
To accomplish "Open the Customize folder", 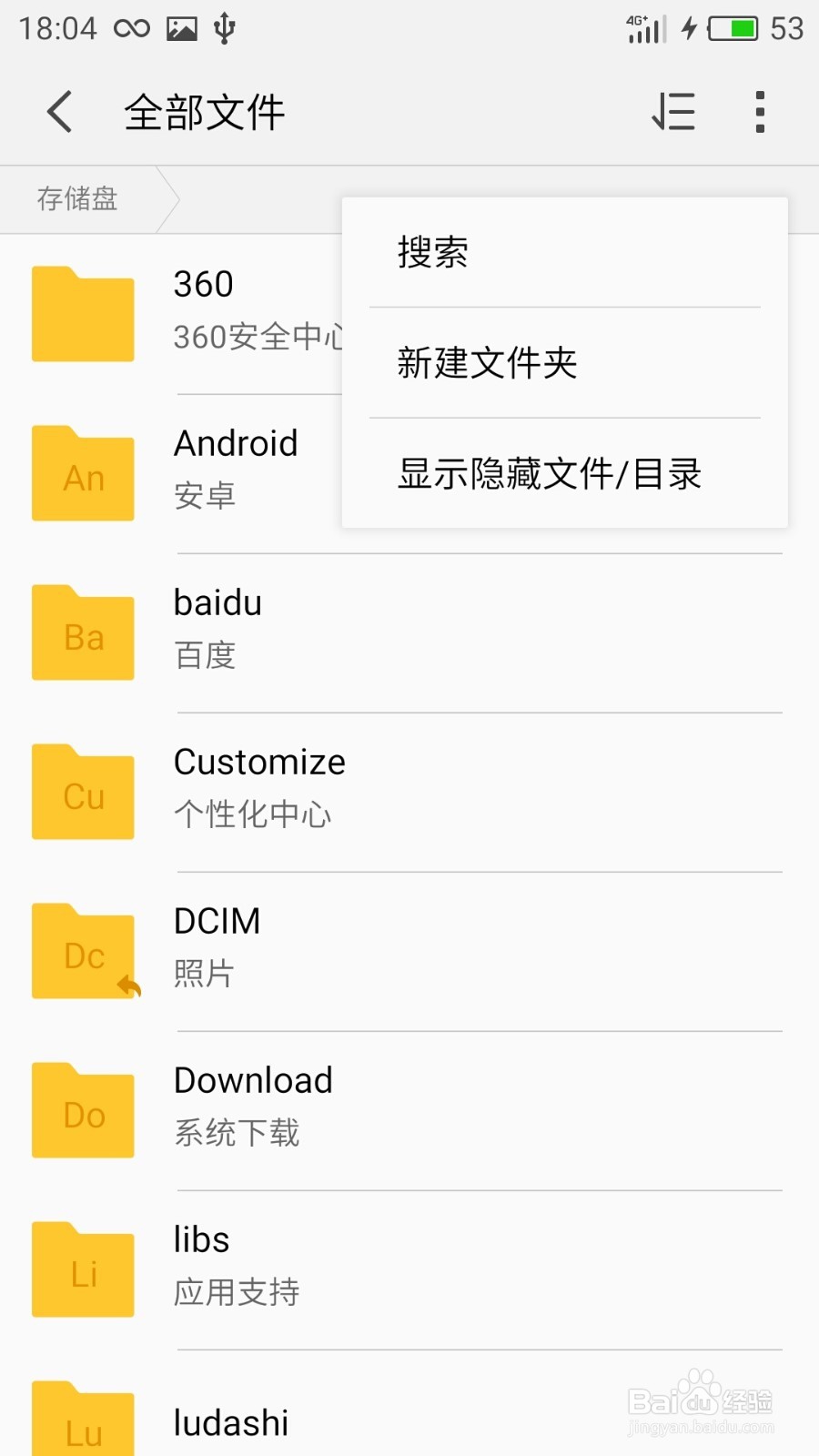I will [x=409, y=792].
